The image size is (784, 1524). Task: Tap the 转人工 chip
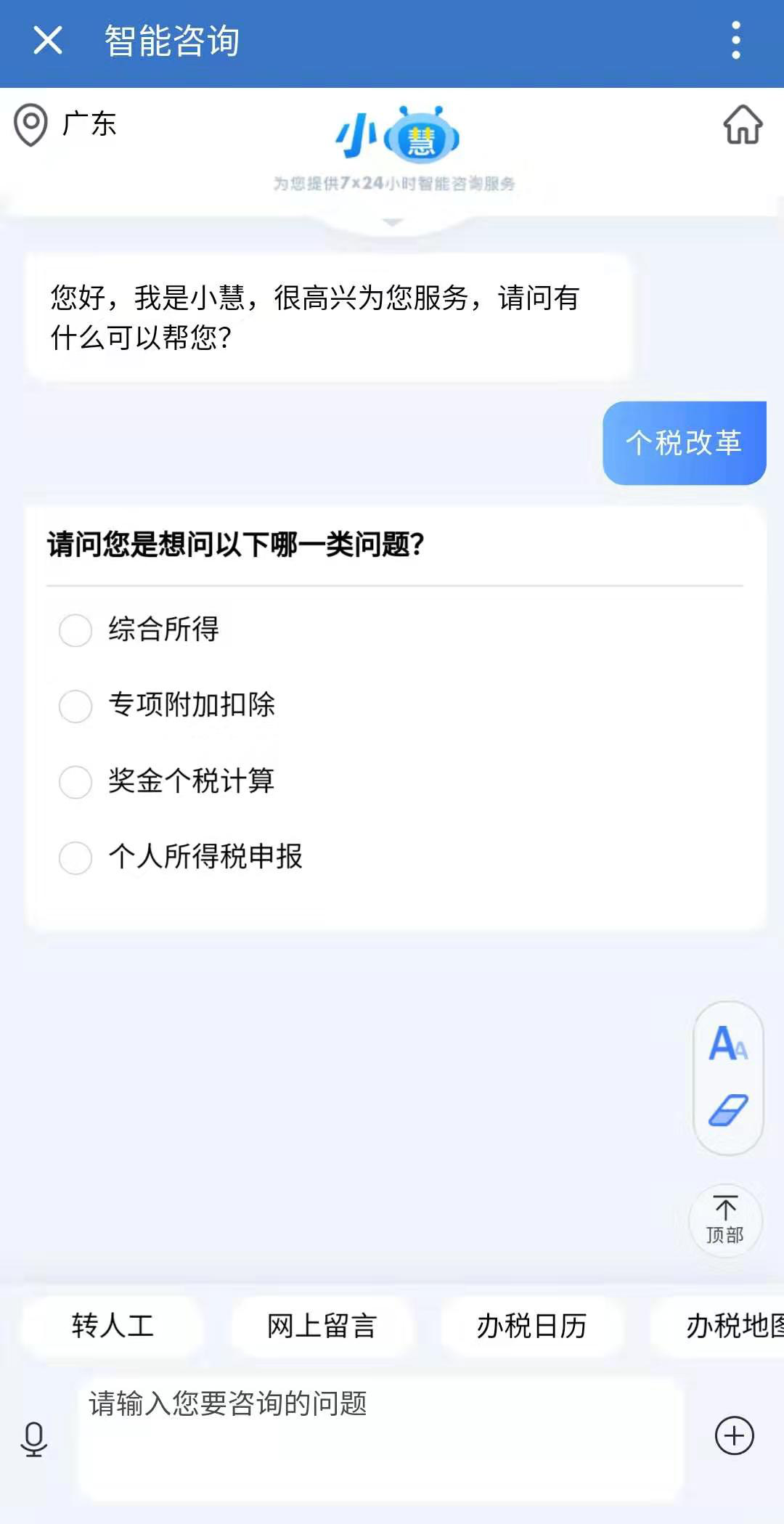pos(113,1326)
